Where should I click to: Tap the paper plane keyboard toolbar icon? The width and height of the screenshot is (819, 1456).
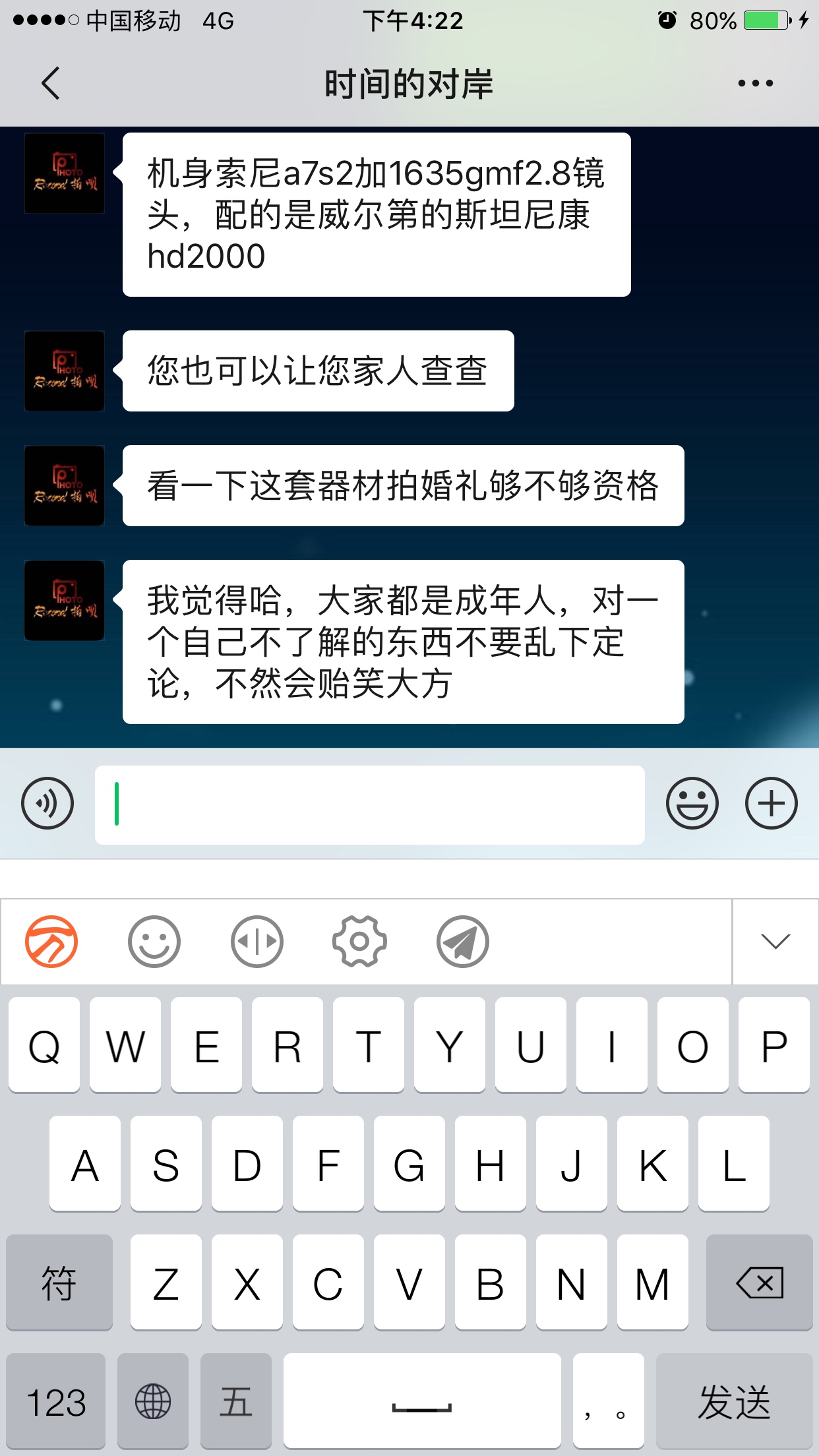tap(463, 942)
